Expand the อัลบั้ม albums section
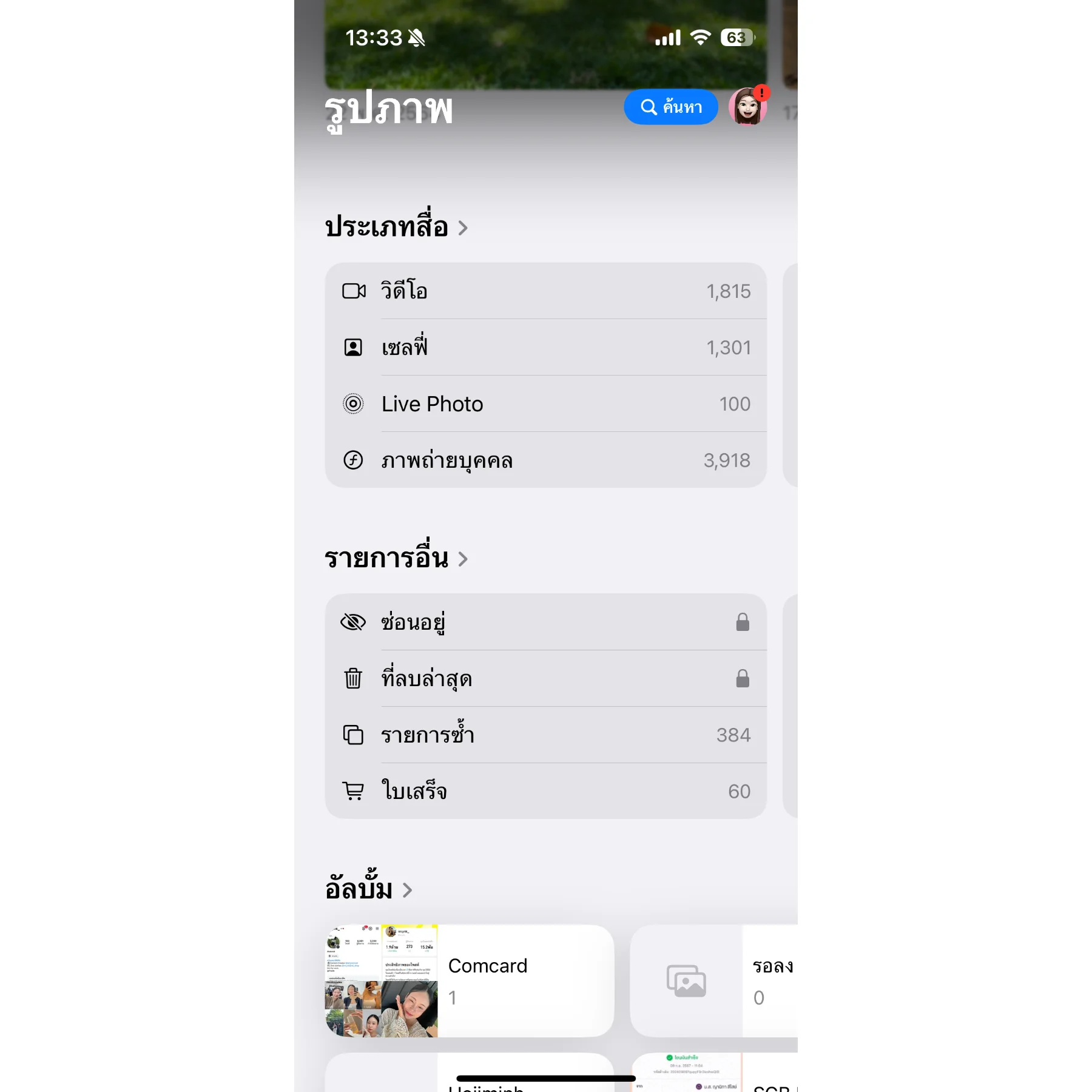 tap(368, 889)
